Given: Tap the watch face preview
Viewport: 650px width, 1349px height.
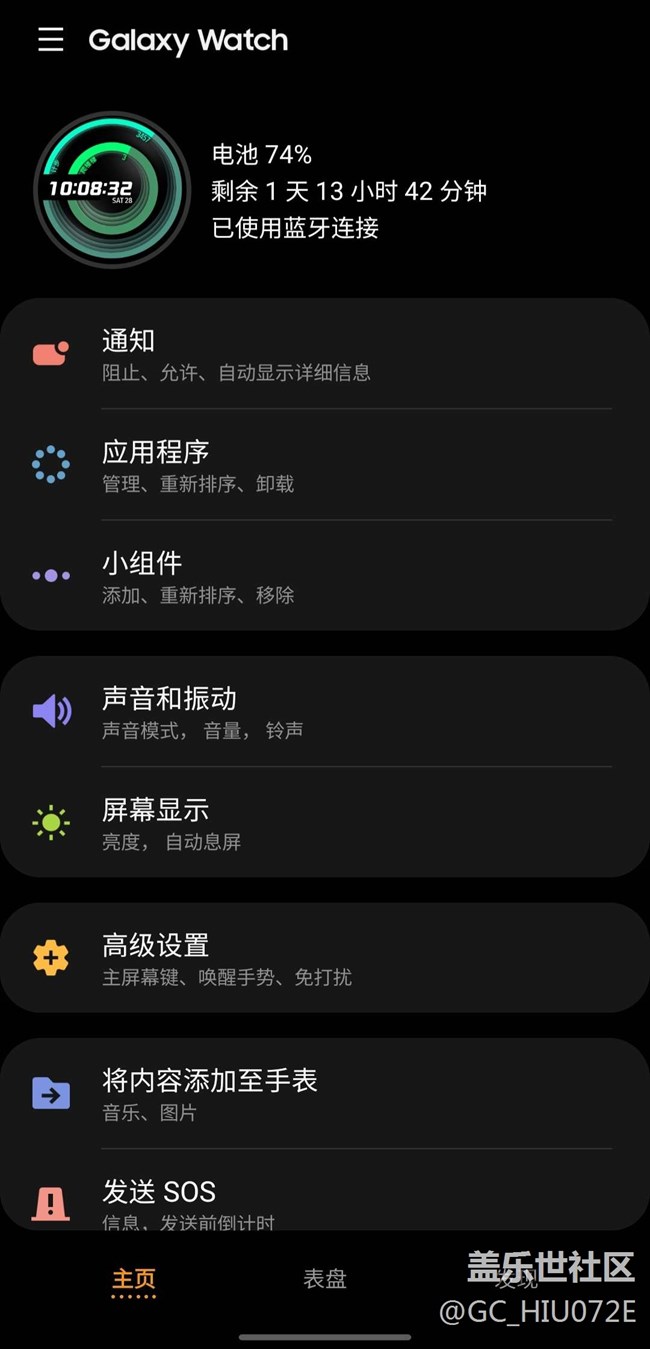Looking at the screenshot, I should (x=111, y=189).
